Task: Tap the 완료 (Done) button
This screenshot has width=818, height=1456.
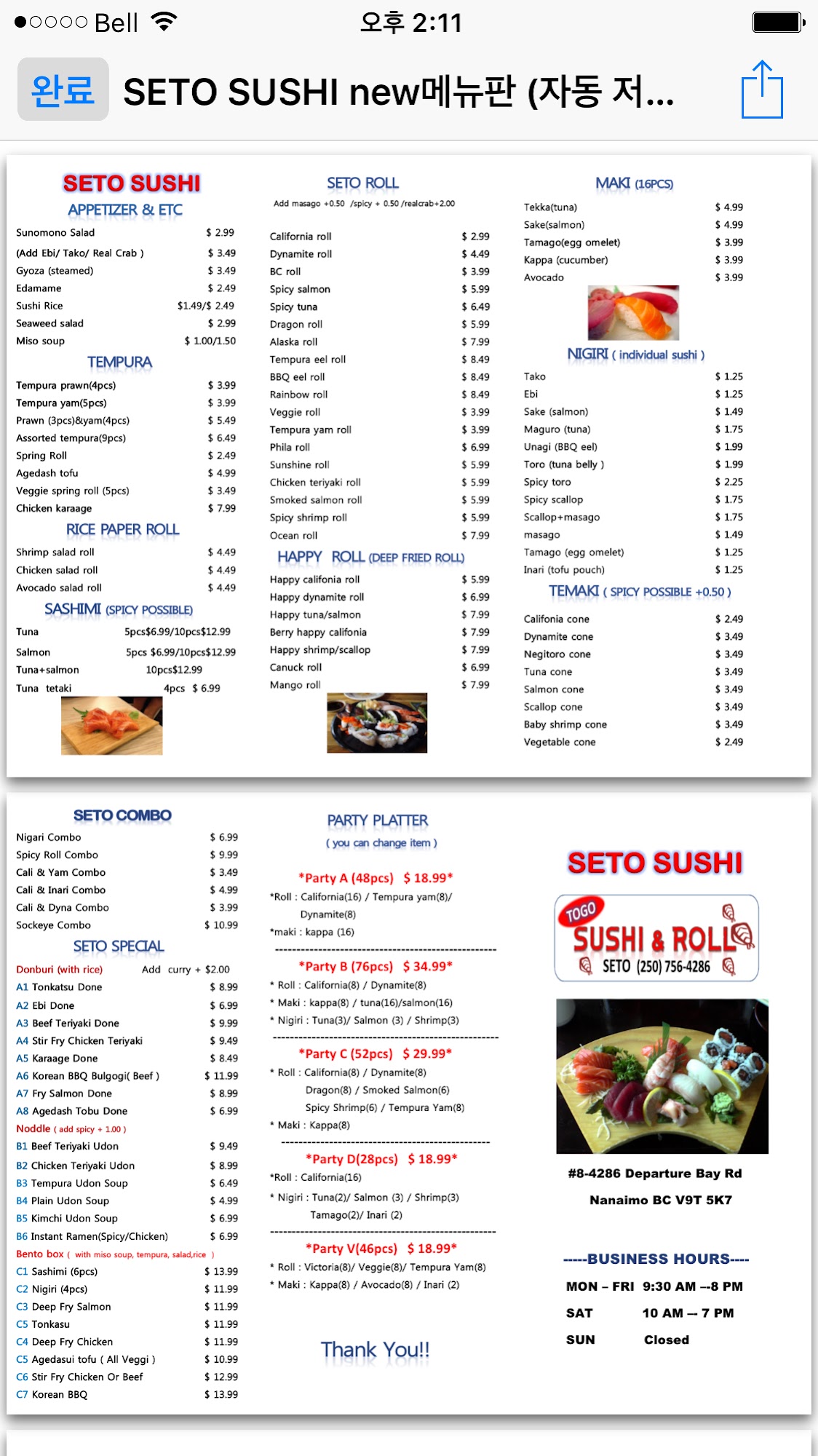Action: pos(63,90)
